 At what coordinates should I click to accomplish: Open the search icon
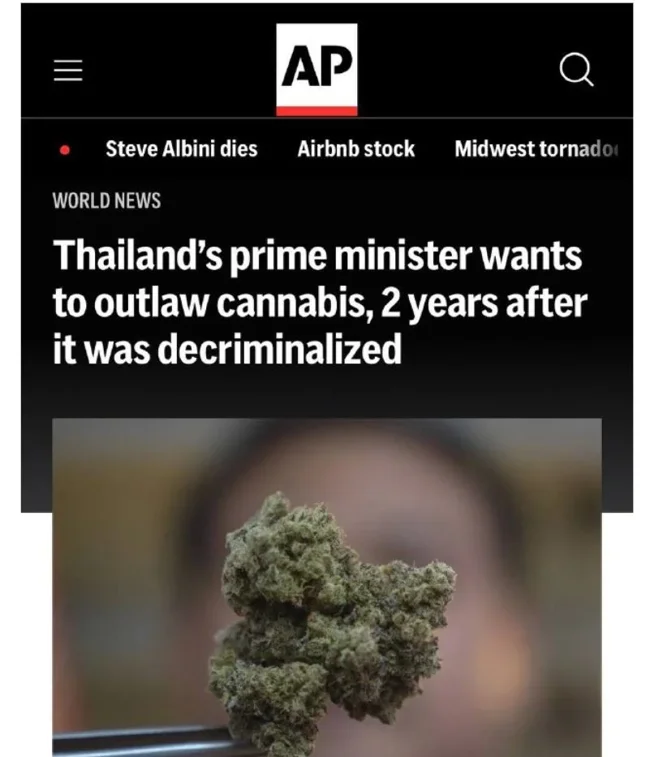tap(575, 70)
